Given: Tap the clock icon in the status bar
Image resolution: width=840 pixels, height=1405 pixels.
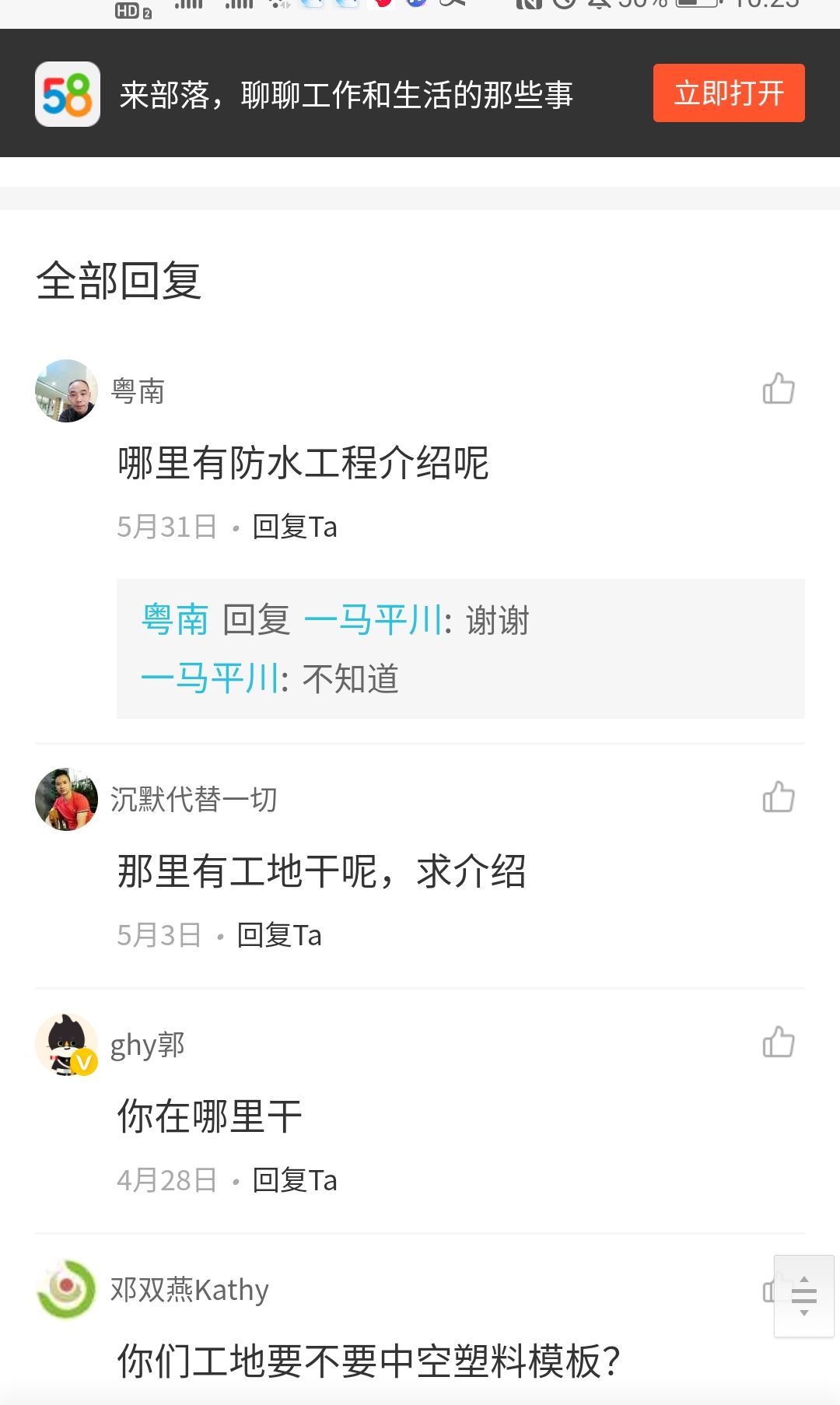Looking at the screenshot, I should click(563, 6).
